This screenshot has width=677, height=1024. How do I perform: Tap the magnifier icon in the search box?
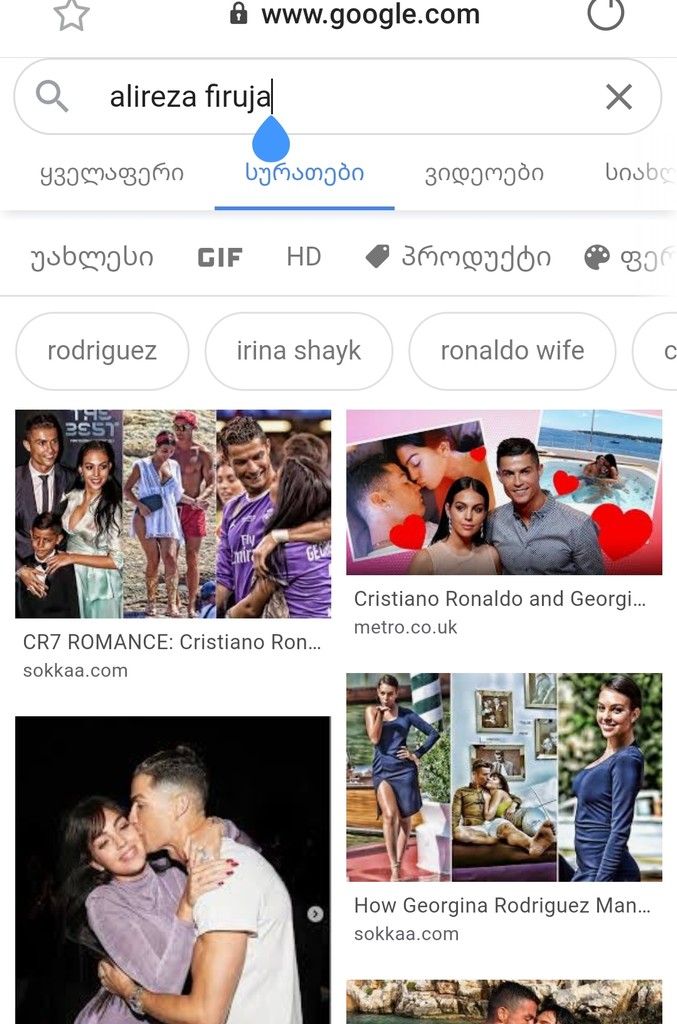[52, 97]
